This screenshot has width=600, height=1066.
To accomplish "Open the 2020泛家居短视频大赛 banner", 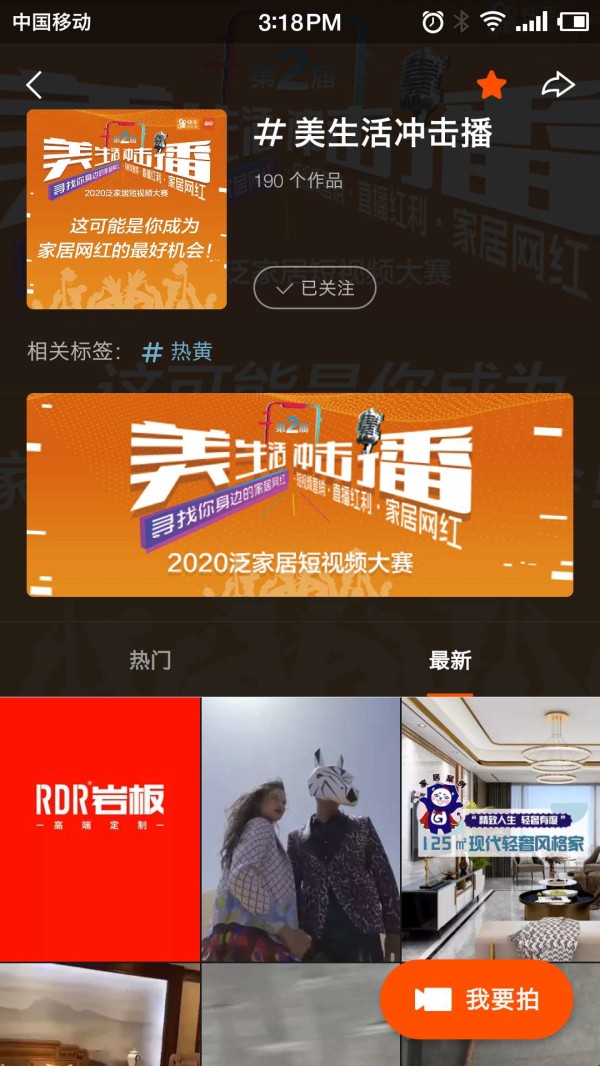I will click(300, 495).
